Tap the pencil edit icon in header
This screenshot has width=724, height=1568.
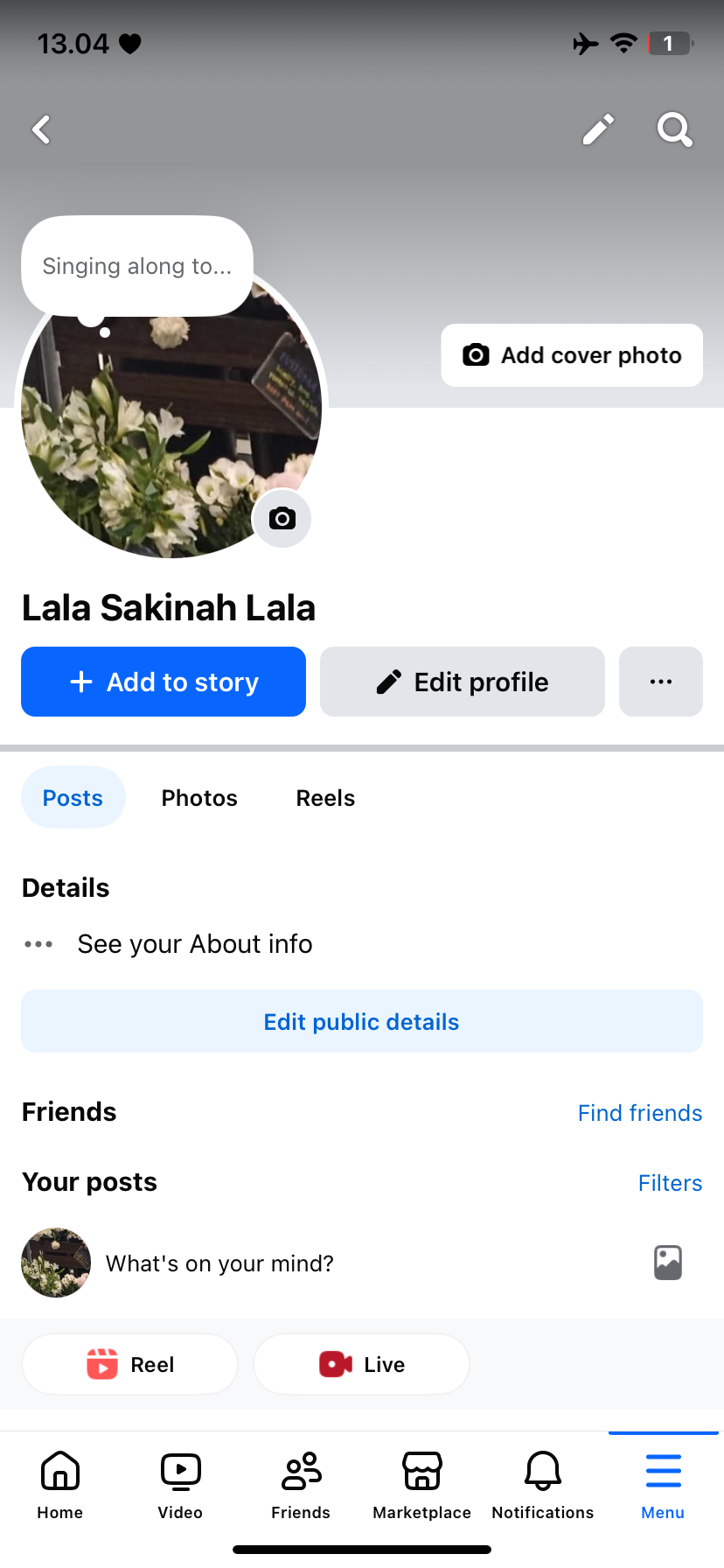pyautogui.click(x=599, y=129)
